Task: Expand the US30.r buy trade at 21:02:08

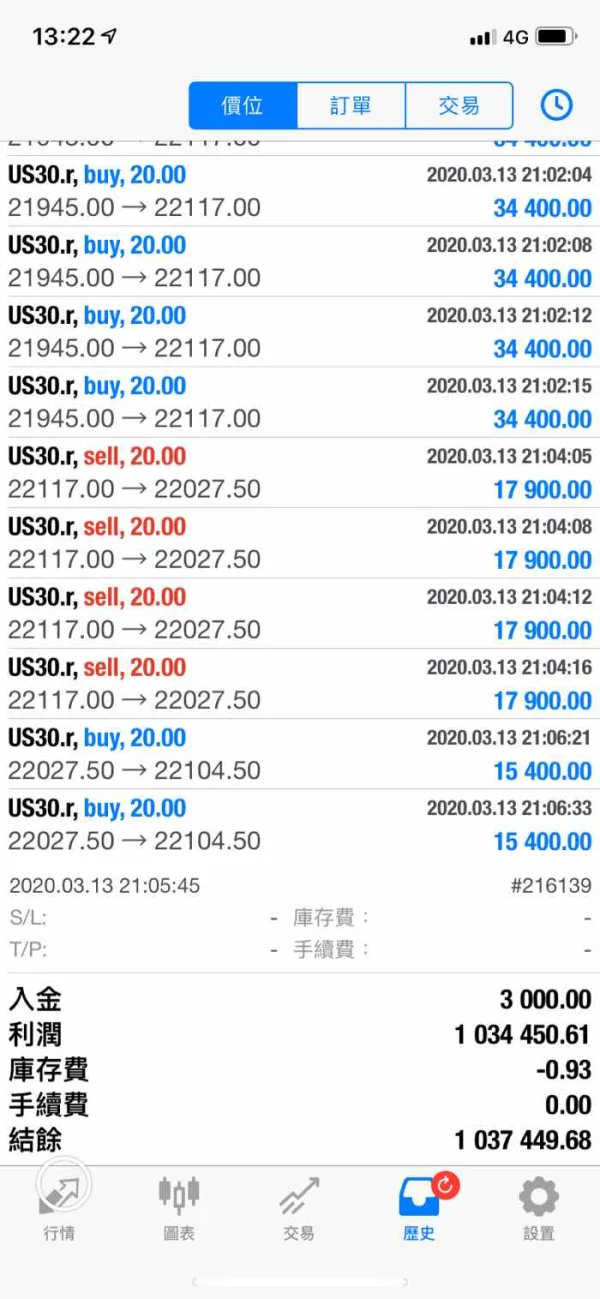Action: tap(300, 261)
